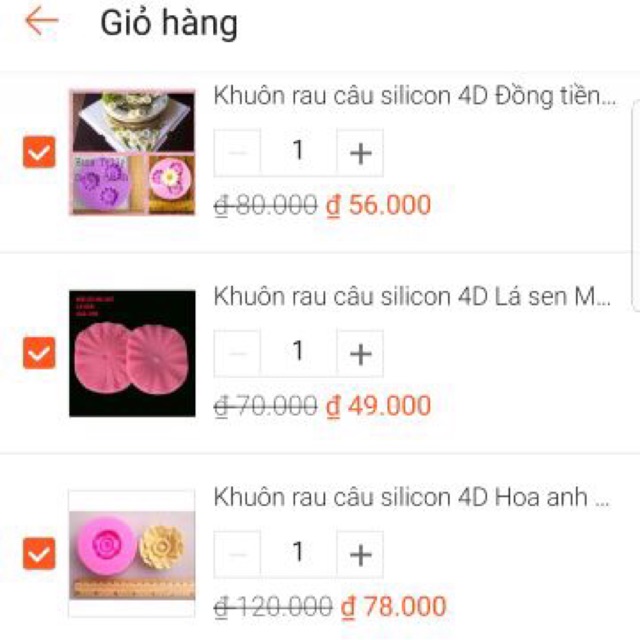Increase quantity of Đồng tiền mold

pos(360,153)
